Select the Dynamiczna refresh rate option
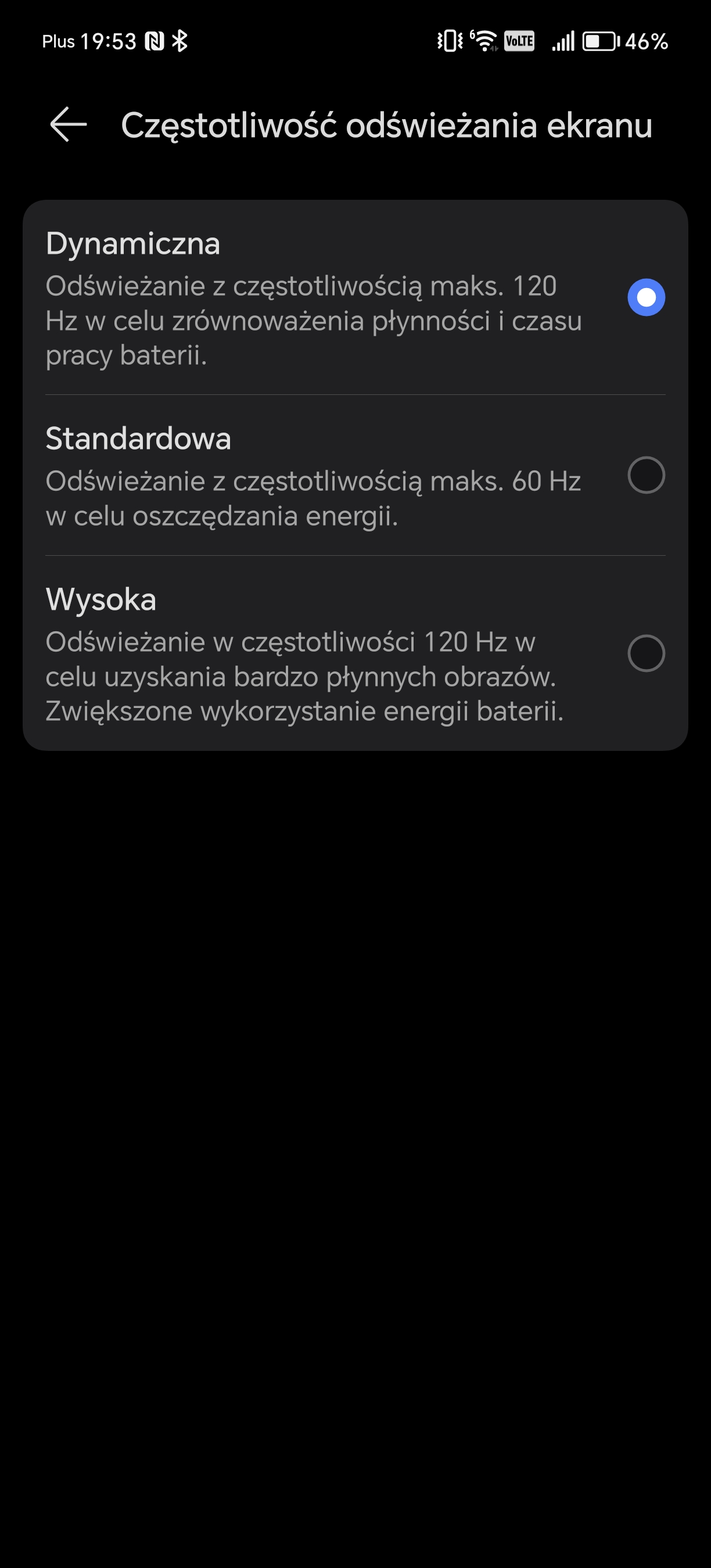This screenshot has height=1568, width=711. 355,298
